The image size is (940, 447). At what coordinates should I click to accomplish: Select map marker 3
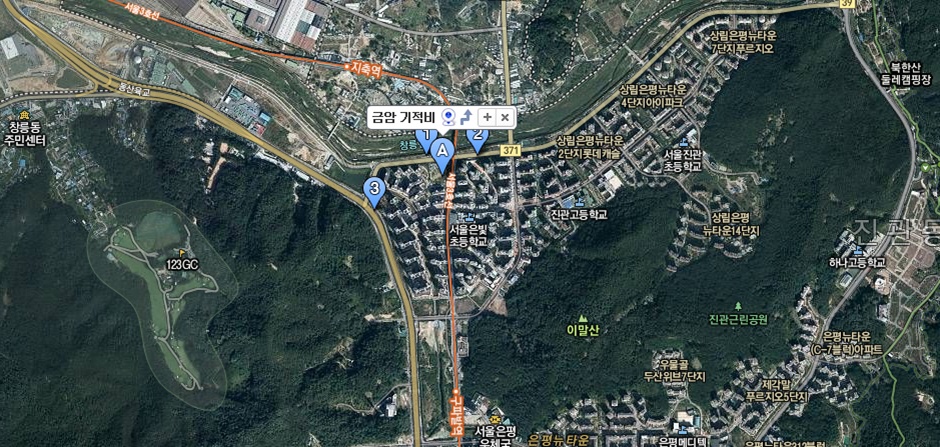(375, 188)
